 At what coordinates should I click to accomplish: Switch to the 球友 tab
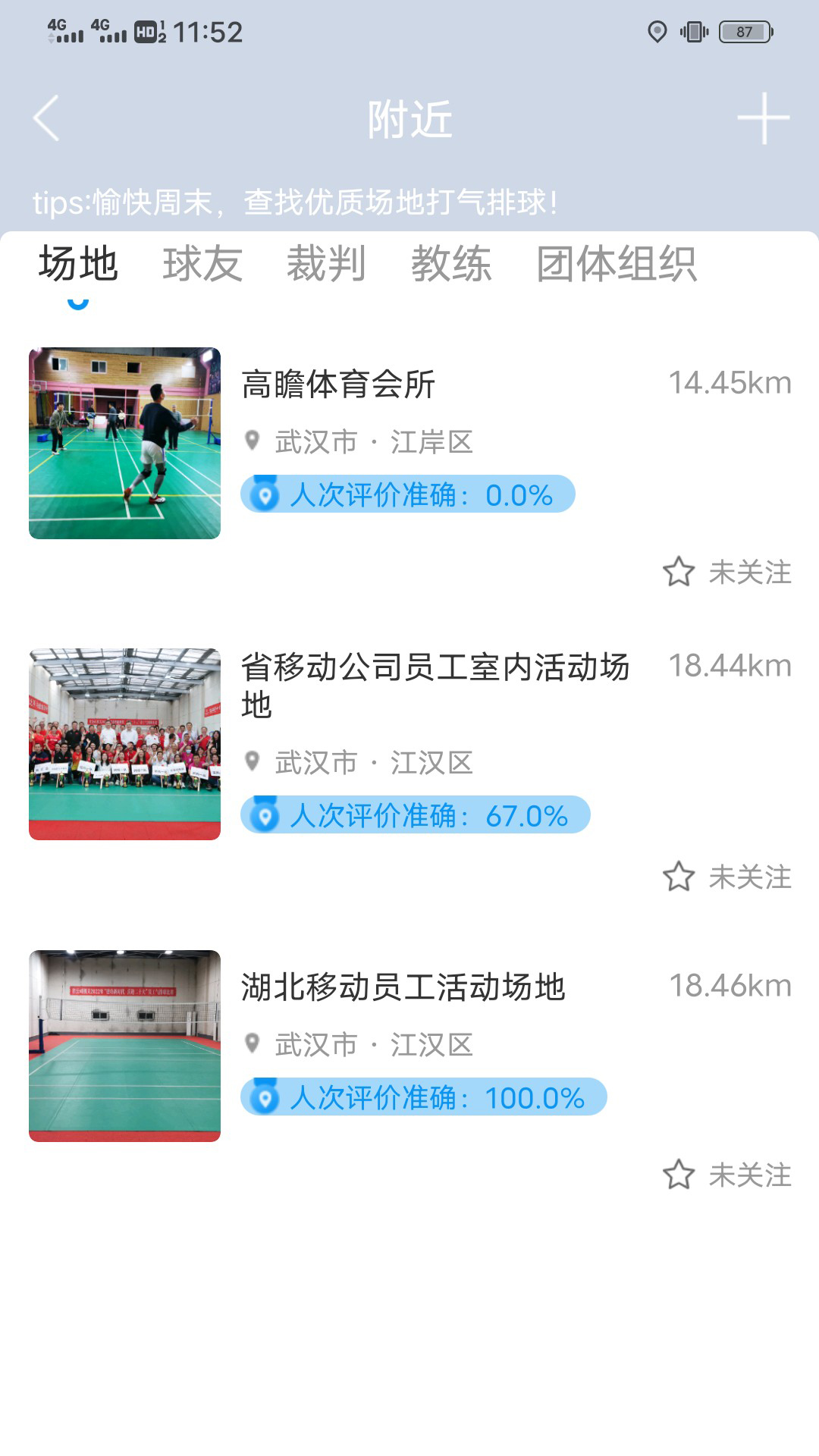pyautogui.click(x=202, y=265)
